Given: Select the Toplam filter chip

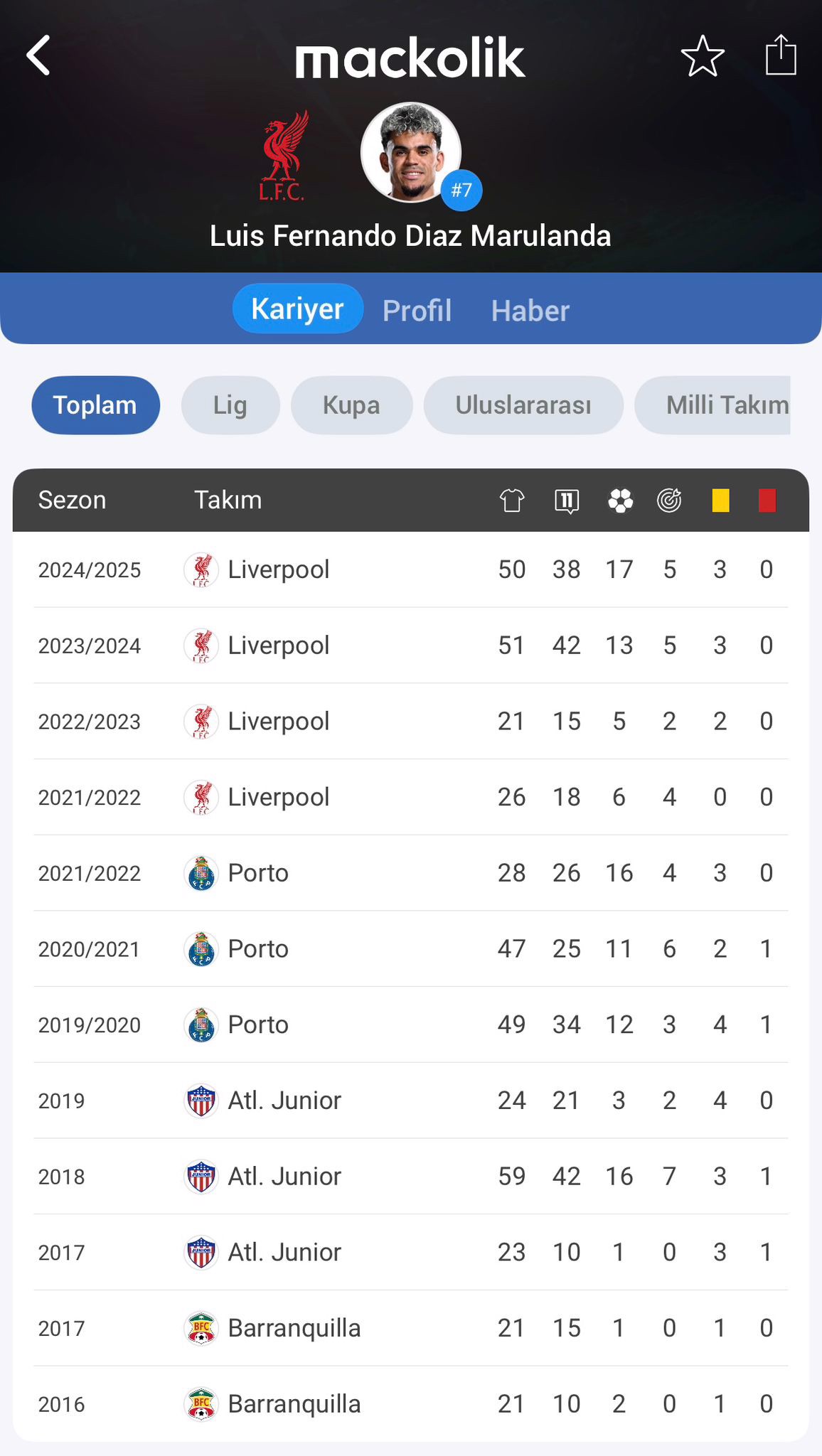Looking at the screenshot, I should pyautogui.click(x=95, y=405).
